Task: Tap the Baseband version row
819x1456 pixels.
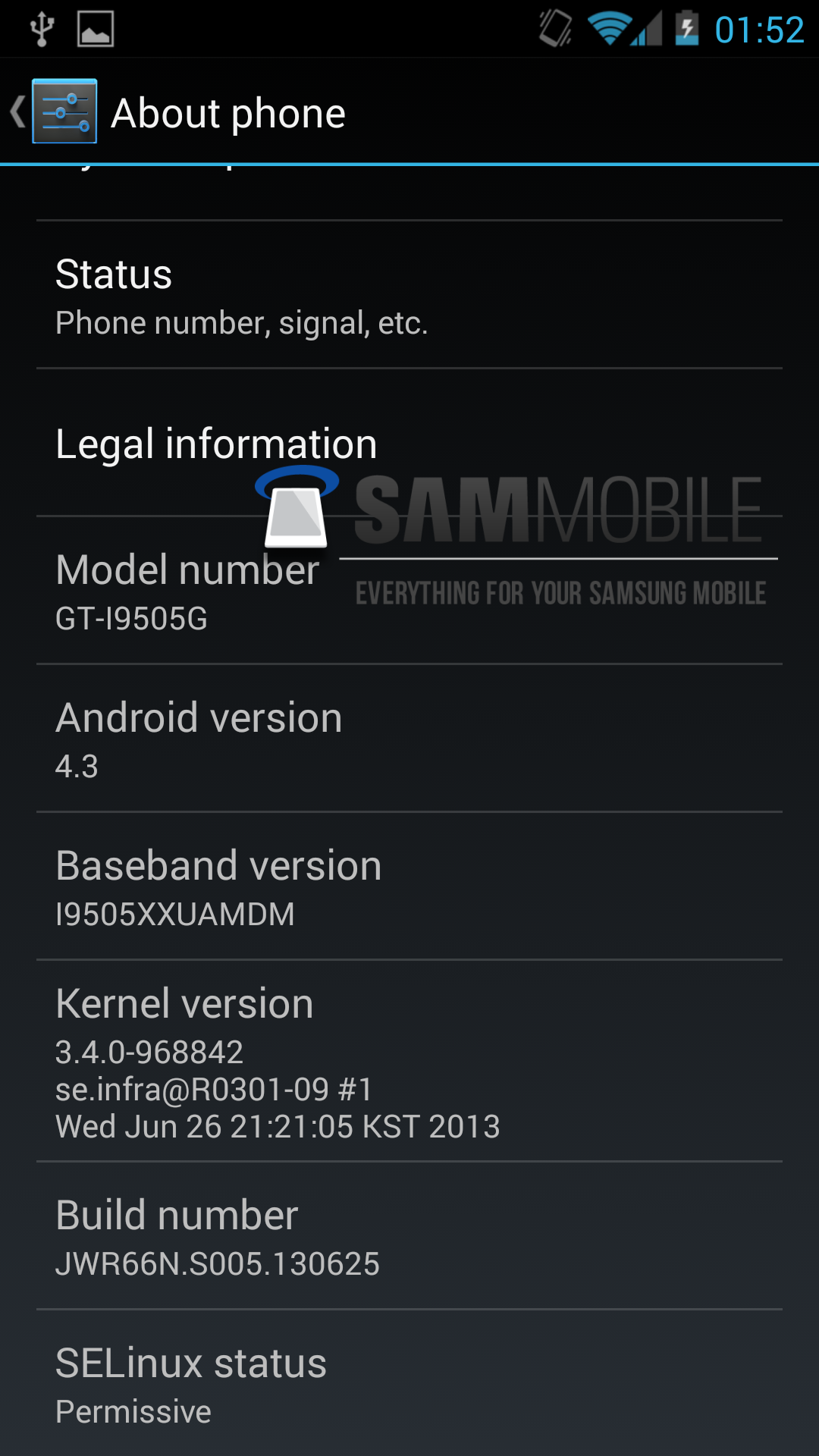Action: (409, 887)
